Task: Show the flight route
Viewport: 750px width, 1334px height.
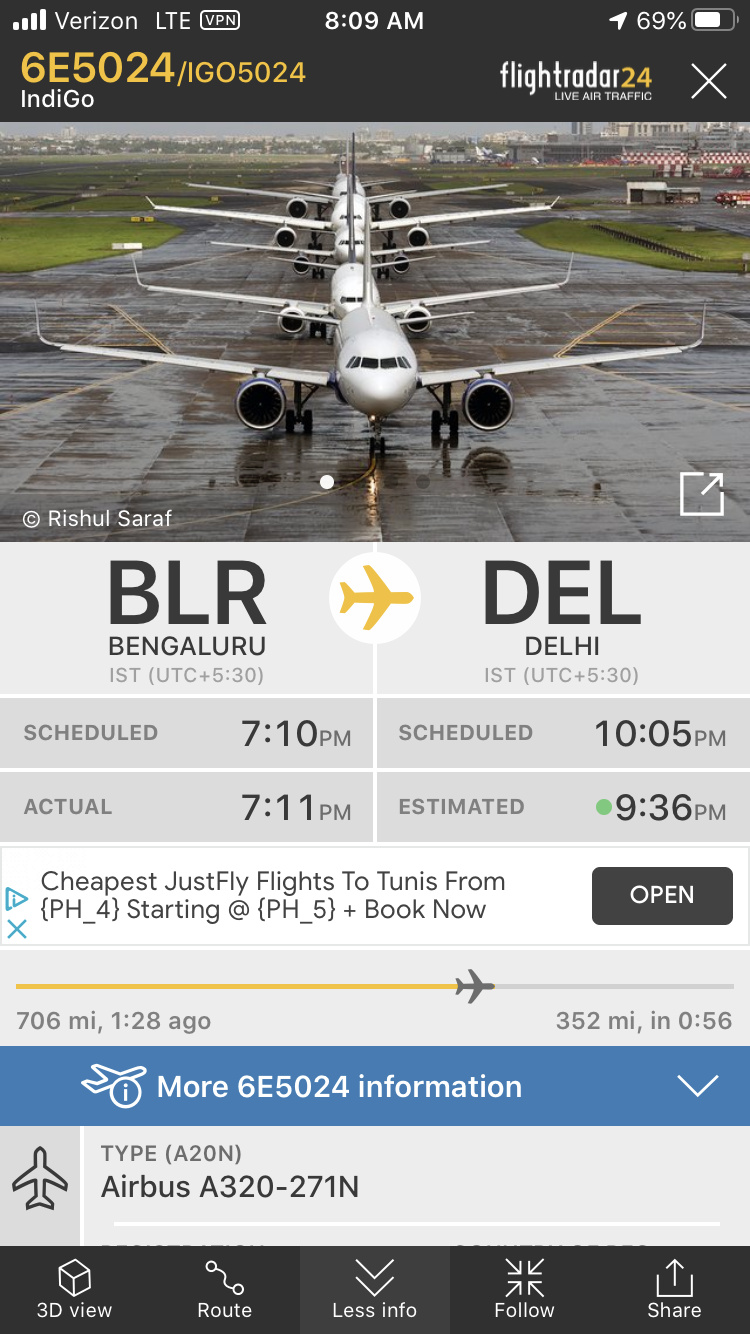Action: pos(224,1290)
